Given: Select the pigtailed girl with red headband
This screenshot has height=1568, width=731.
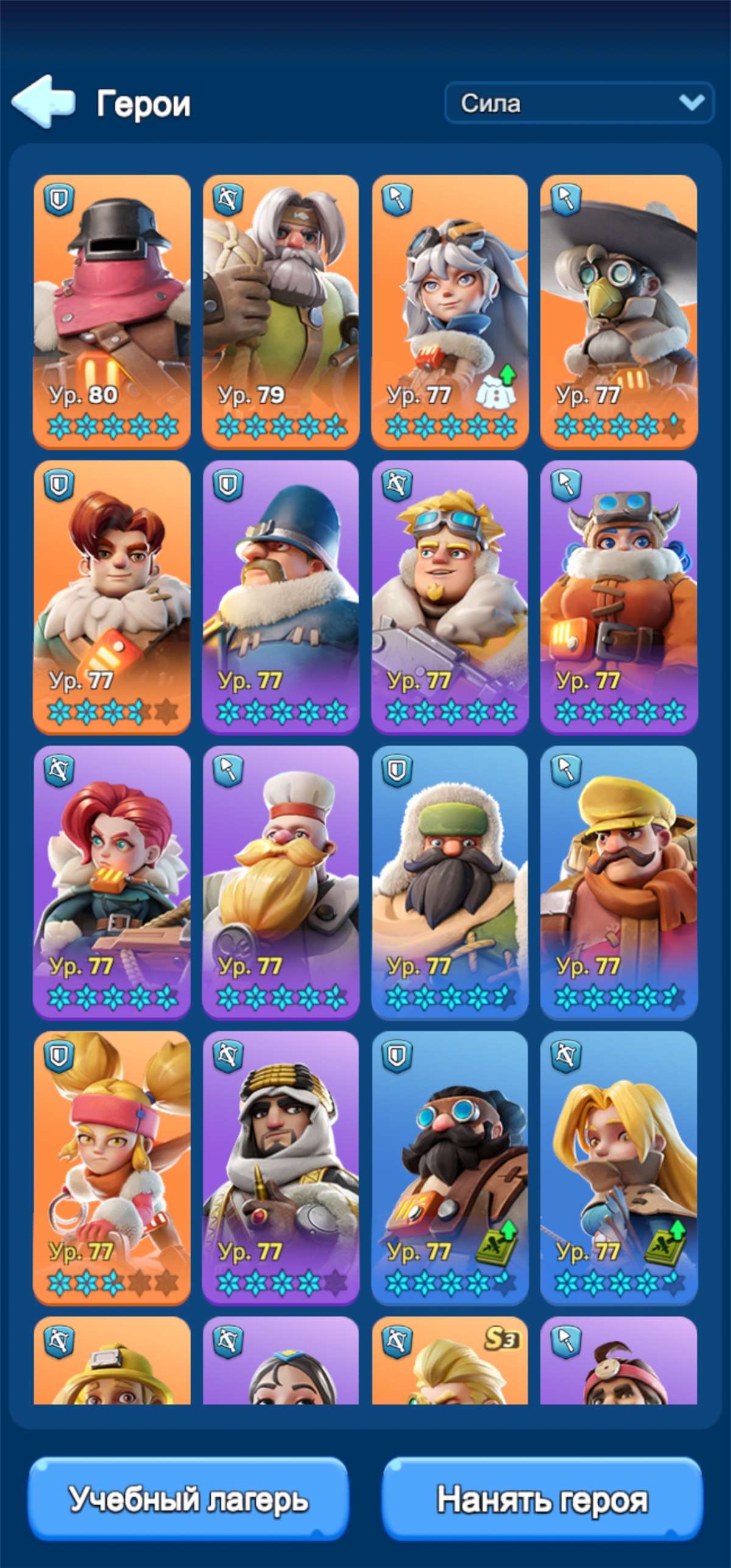Looking at the screenshot, I should pos(112,1168).
